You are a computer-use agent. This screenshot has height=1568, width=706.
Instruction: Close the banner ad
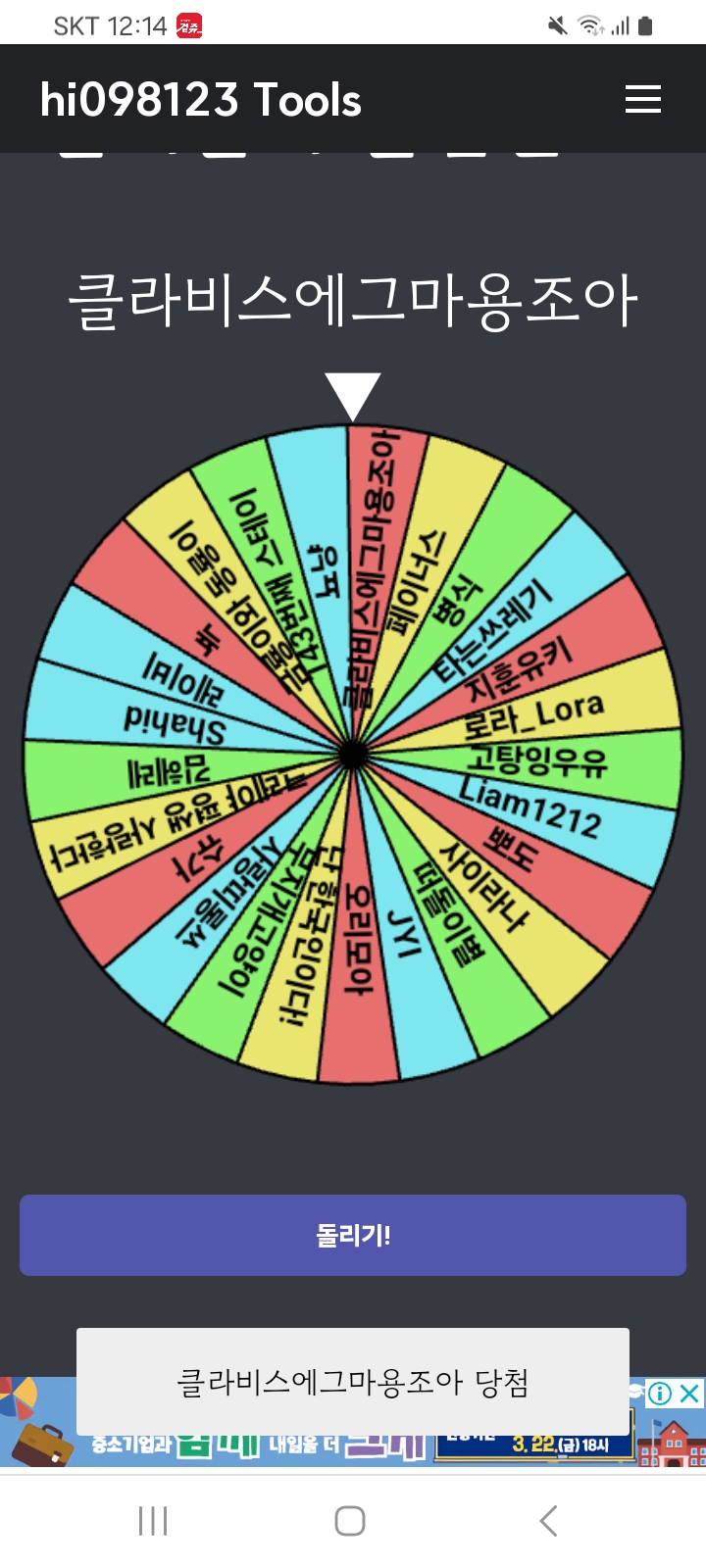click(x=690, y=1393)
